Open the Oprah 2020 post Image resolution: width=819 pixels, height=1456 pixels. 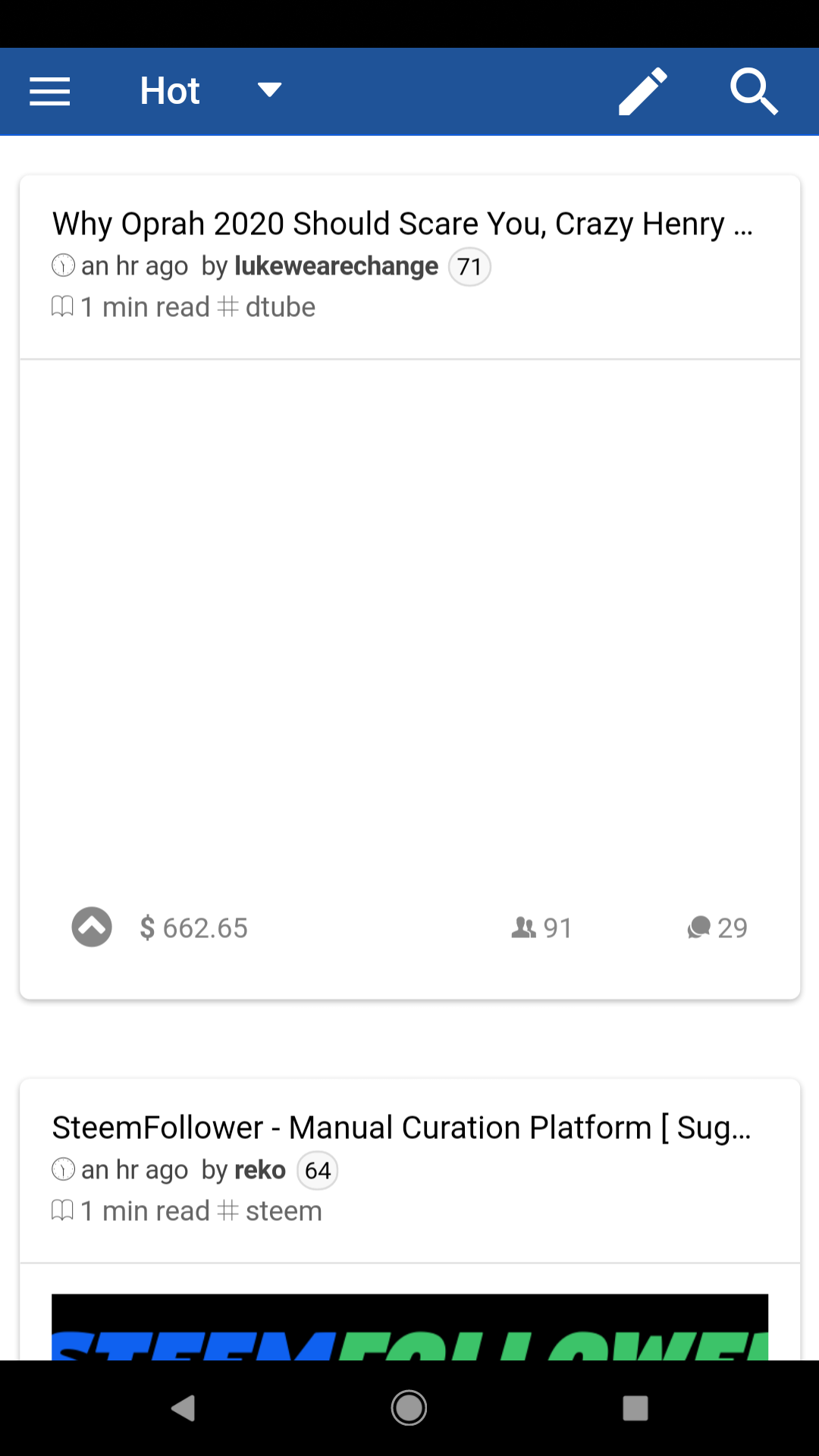coord(403,224)
